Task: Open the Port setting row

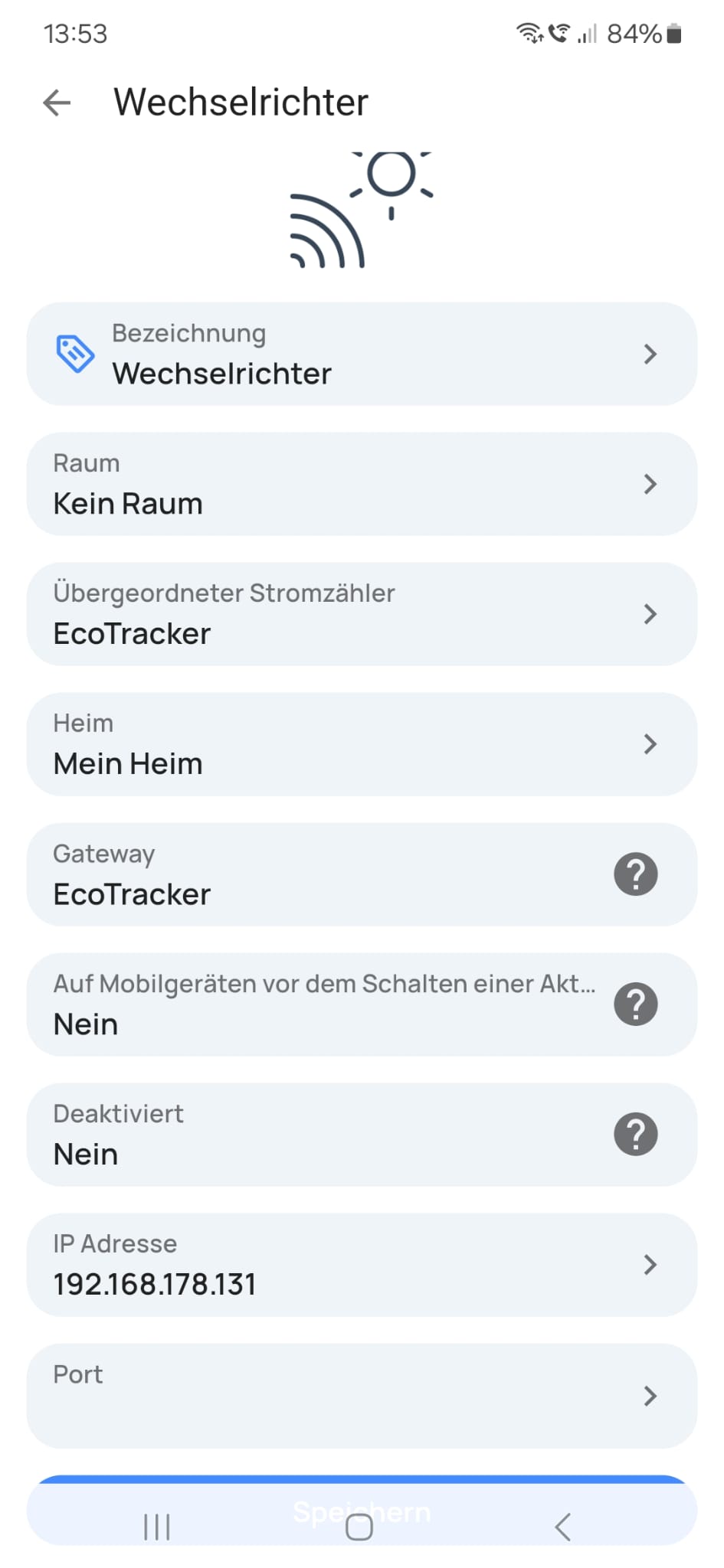Action: tap(362, 1396)
